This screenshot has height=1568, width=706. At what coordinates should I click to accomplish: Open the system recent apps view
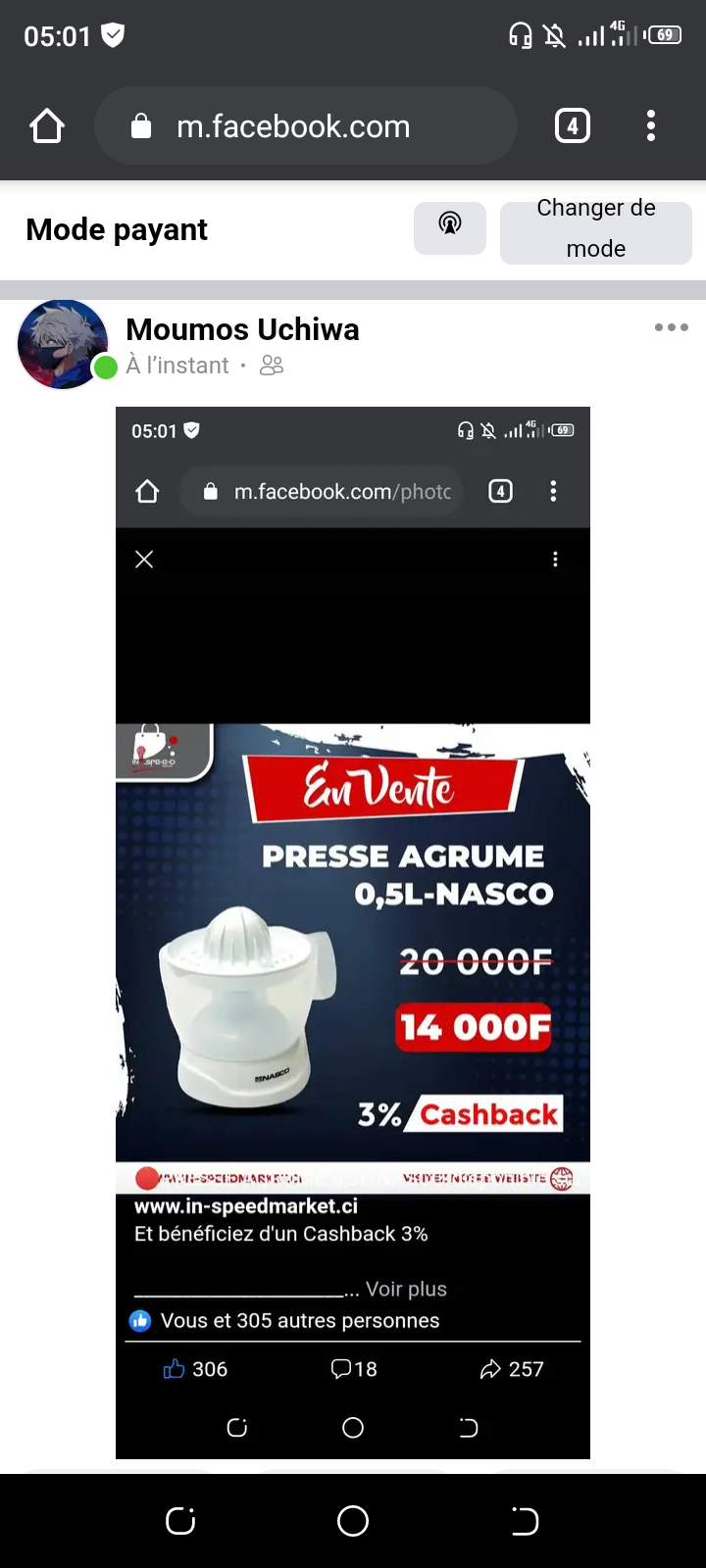(180, 1521)
